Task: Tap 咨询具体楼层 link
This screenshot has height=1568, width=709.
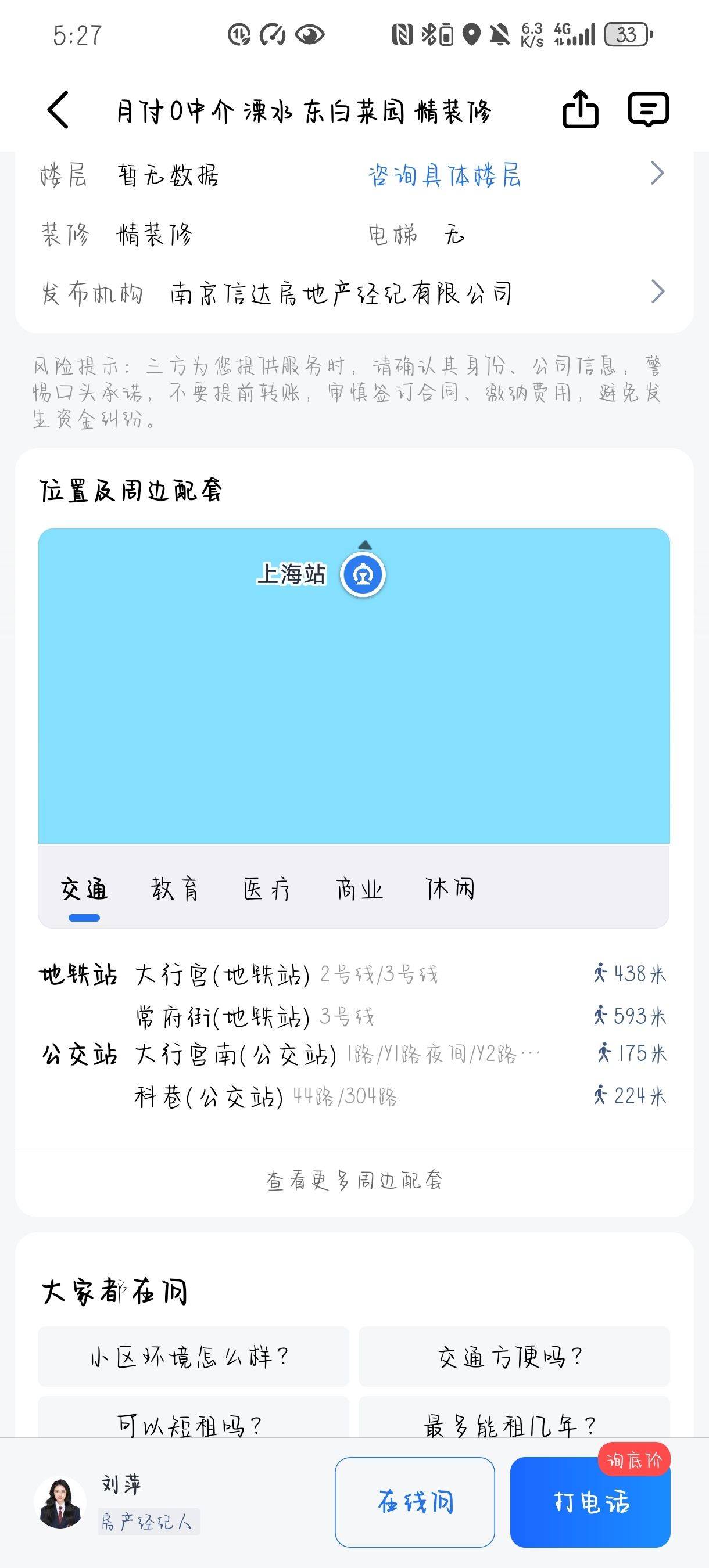Action: coord(445,175)
